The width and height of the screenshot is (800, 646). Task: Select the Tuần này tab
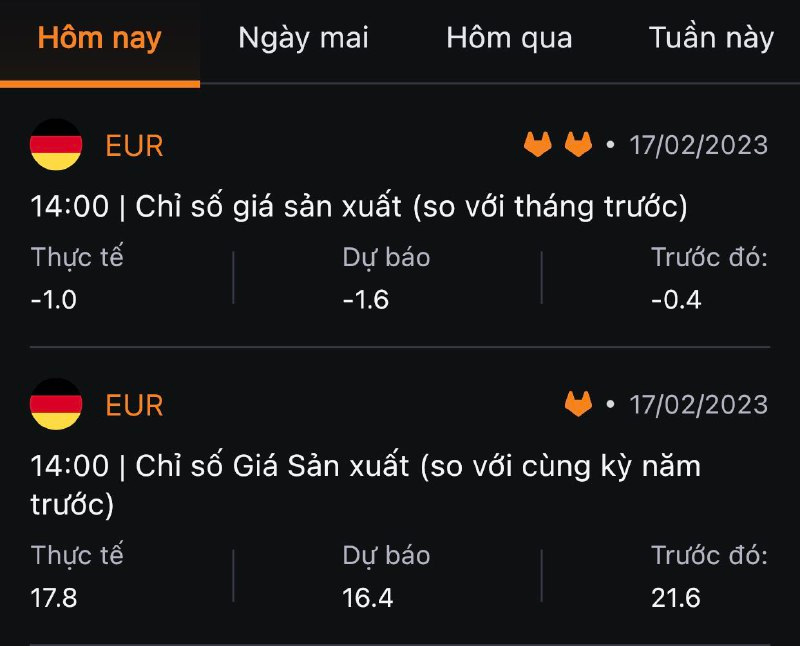click(x=711, y=39)
